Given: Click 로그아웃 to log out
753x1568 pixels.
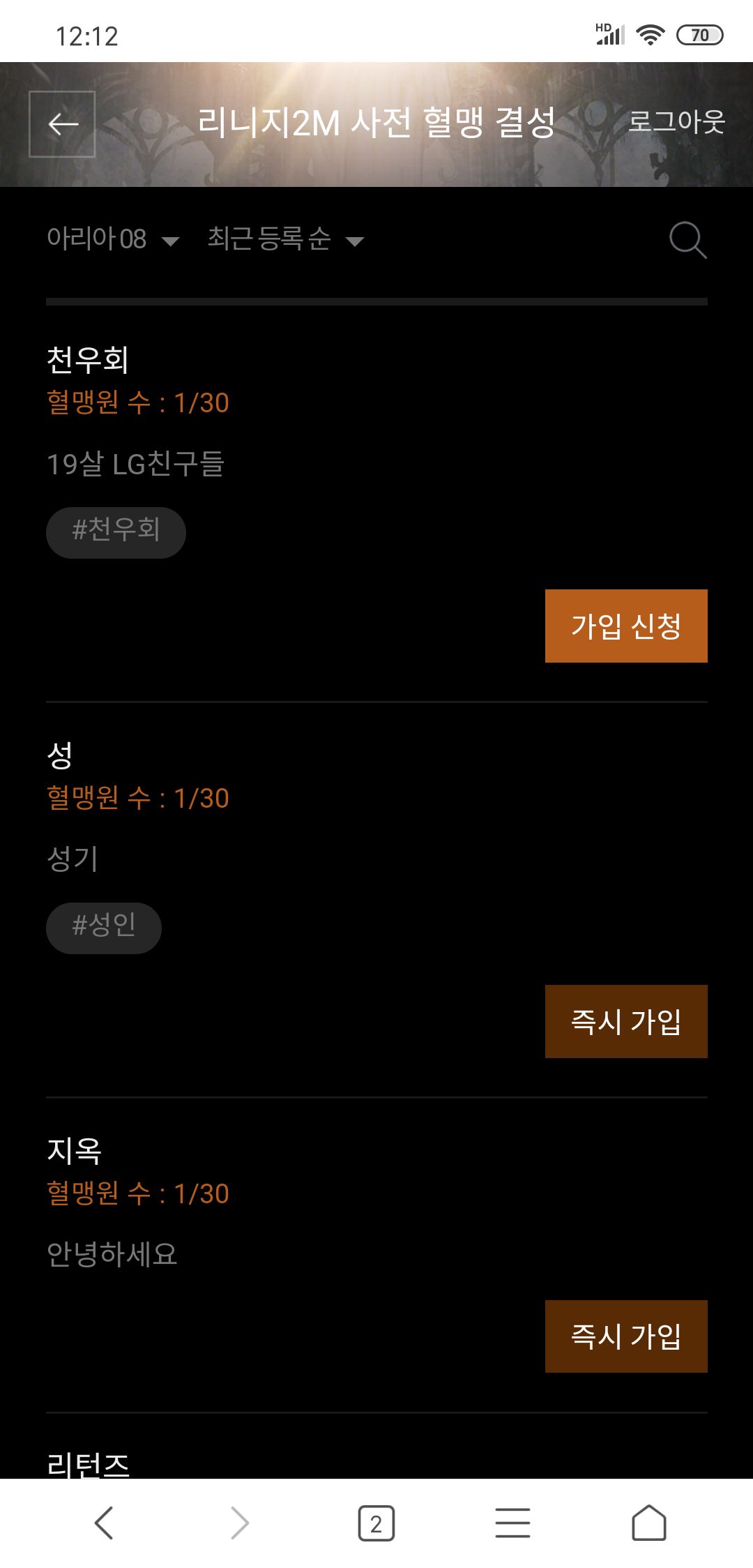Looking at the screenshot, I should (x=676, y=123).
